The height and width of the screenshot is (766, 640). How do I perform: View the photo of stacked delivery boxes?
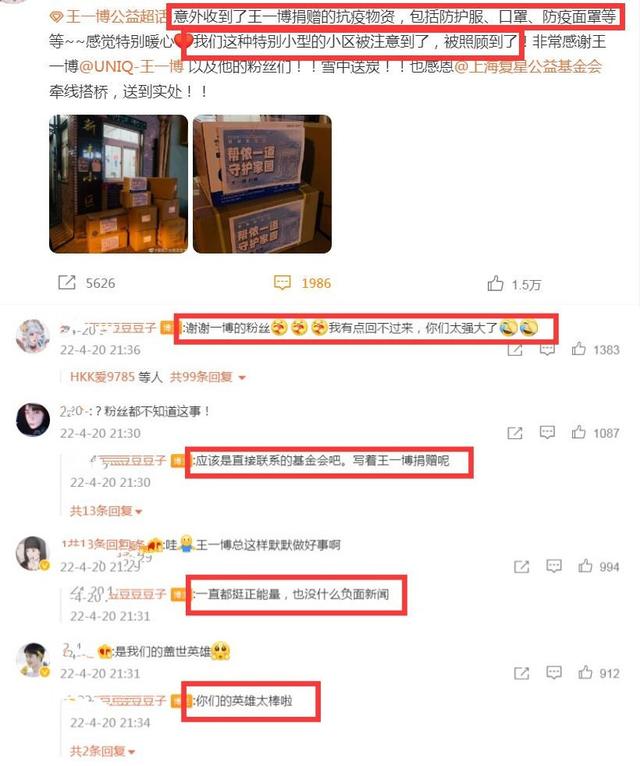[x=118, y=182]
